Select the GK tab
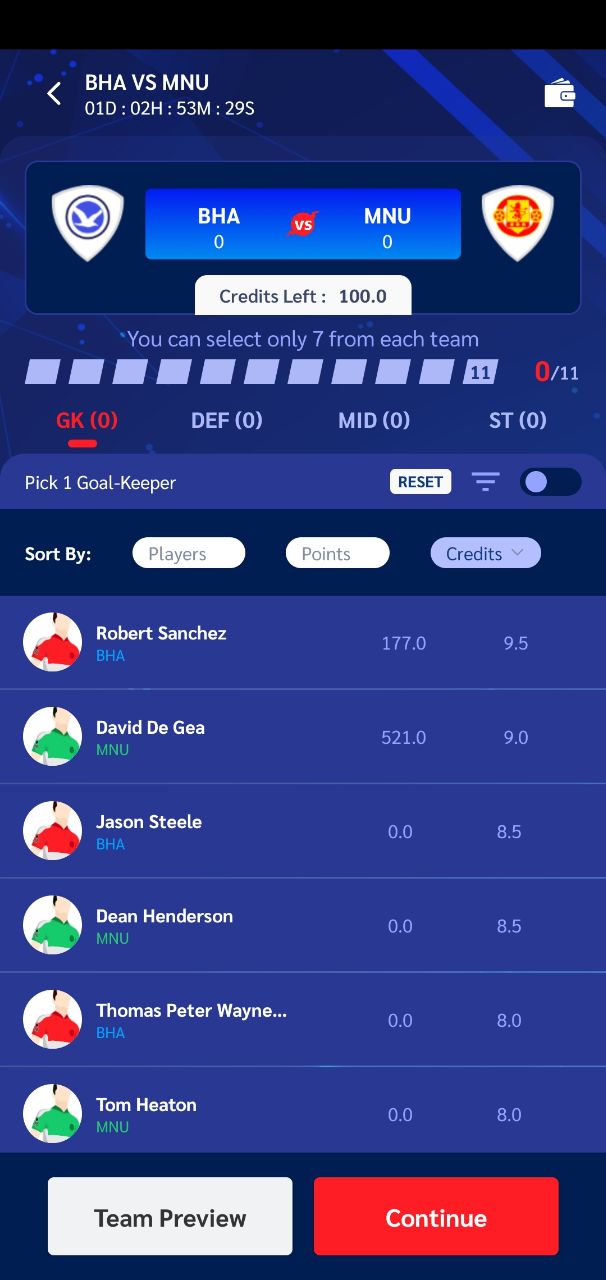 click(x=86, y=420)
